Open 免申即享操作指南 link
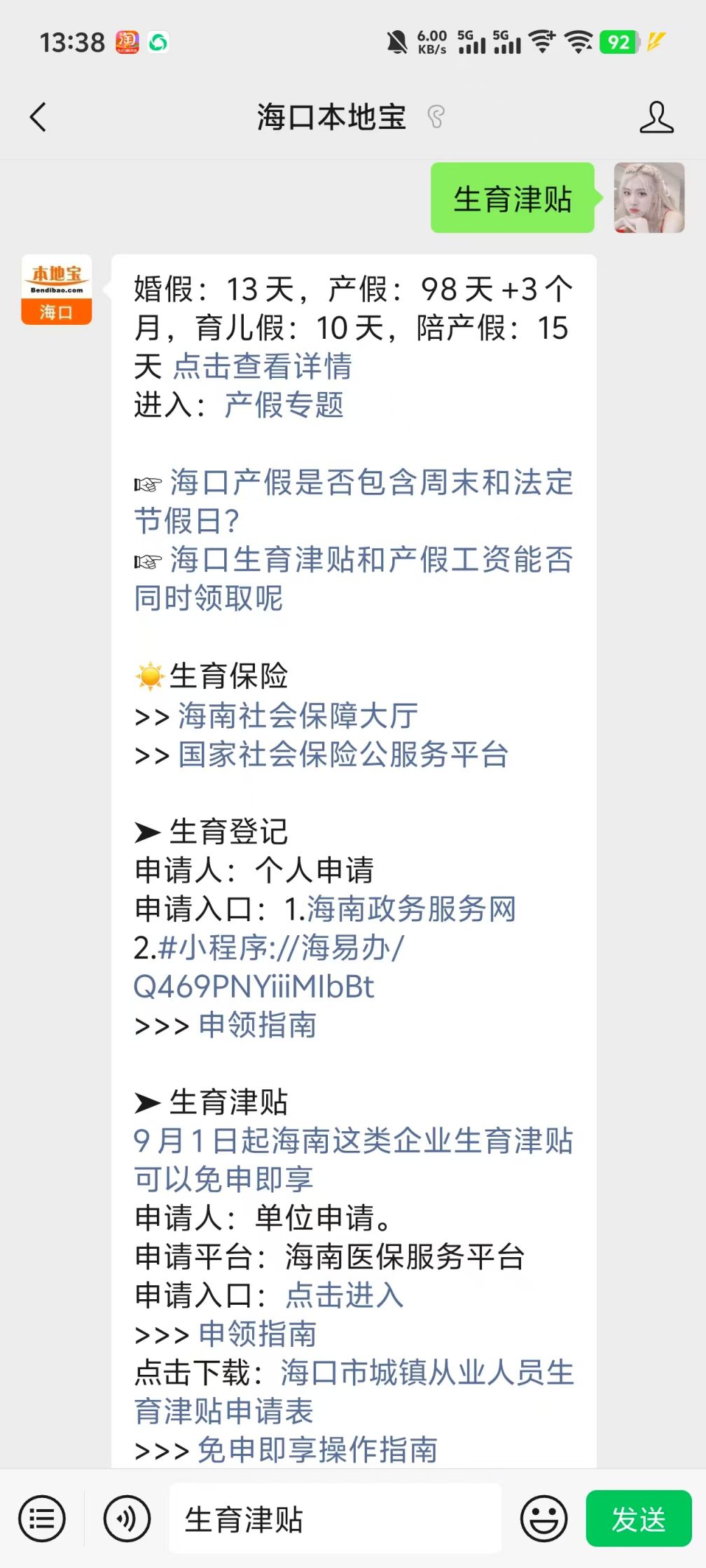This screenshot has width=706, height=1568. pos(317,1450)
